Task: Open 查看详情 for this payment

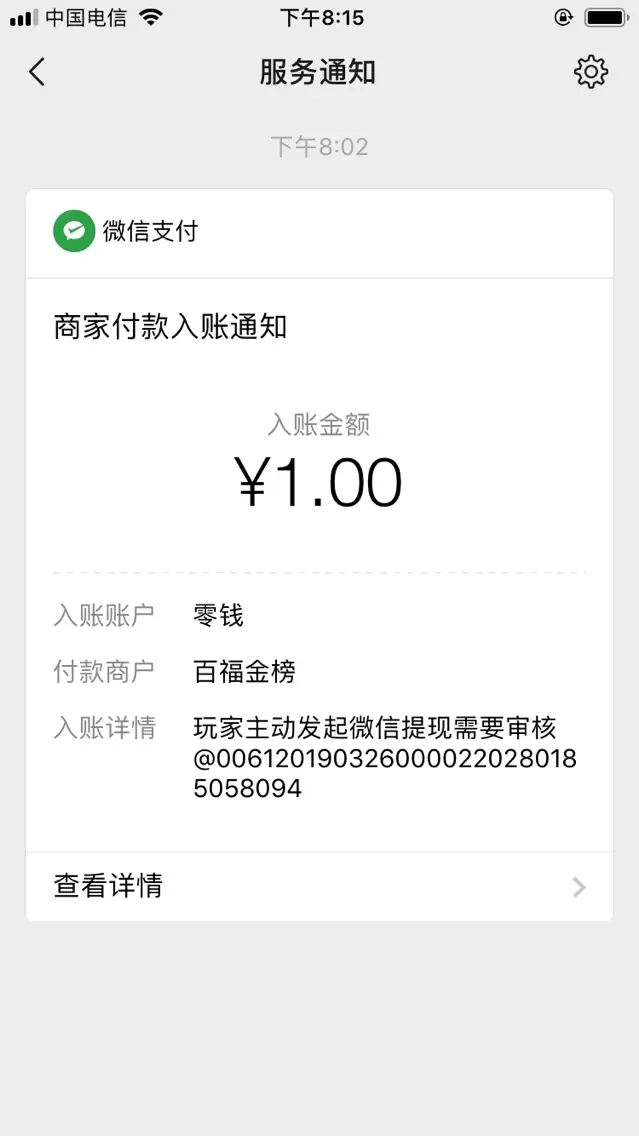Action: coord(319,886)
